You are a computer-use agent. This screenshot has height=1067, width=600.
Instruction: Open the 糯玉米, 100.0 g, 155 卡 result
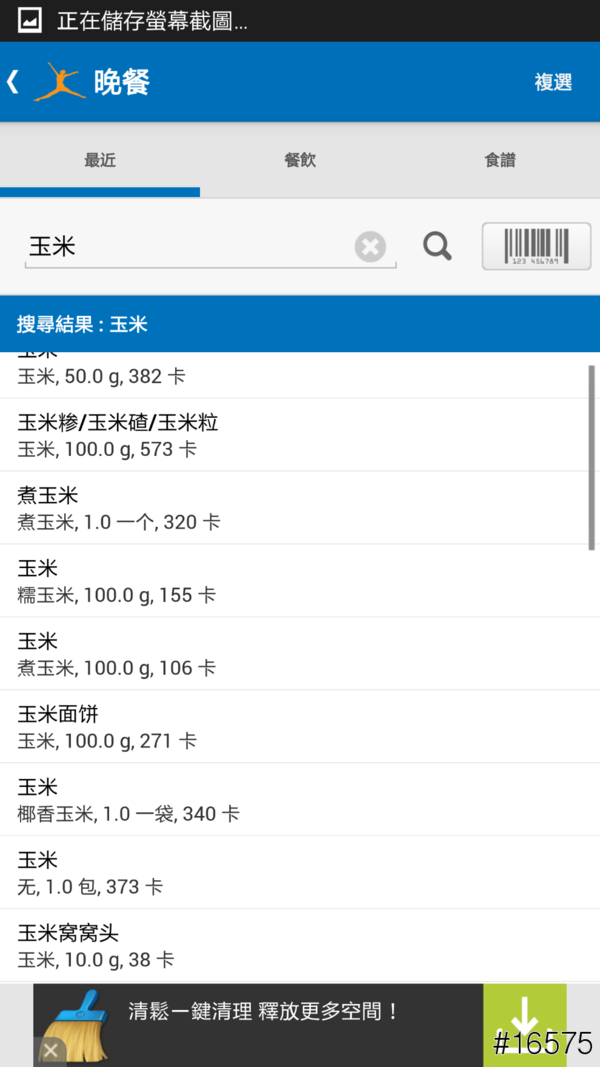300,581
